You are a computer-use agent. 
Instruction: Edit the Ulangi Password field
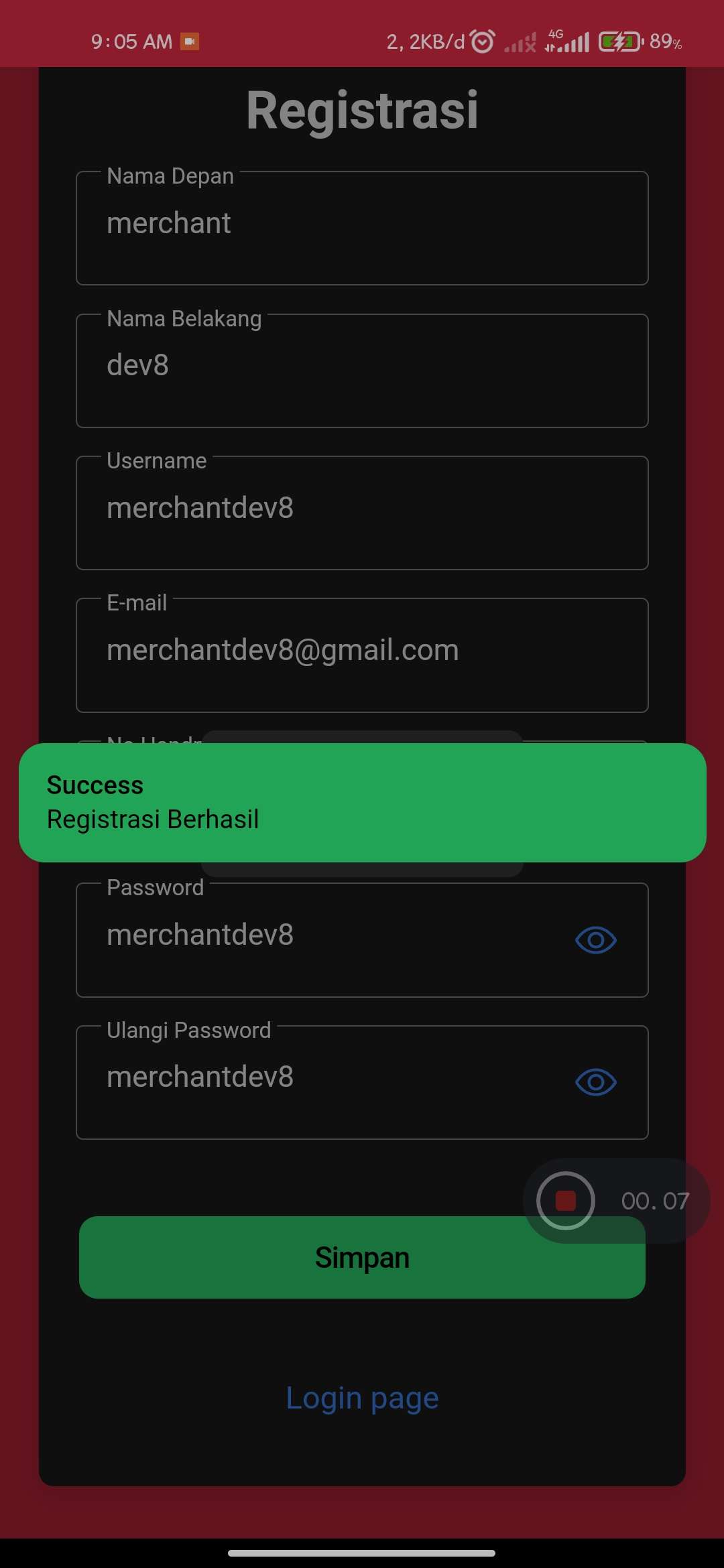pos(322,1082)
